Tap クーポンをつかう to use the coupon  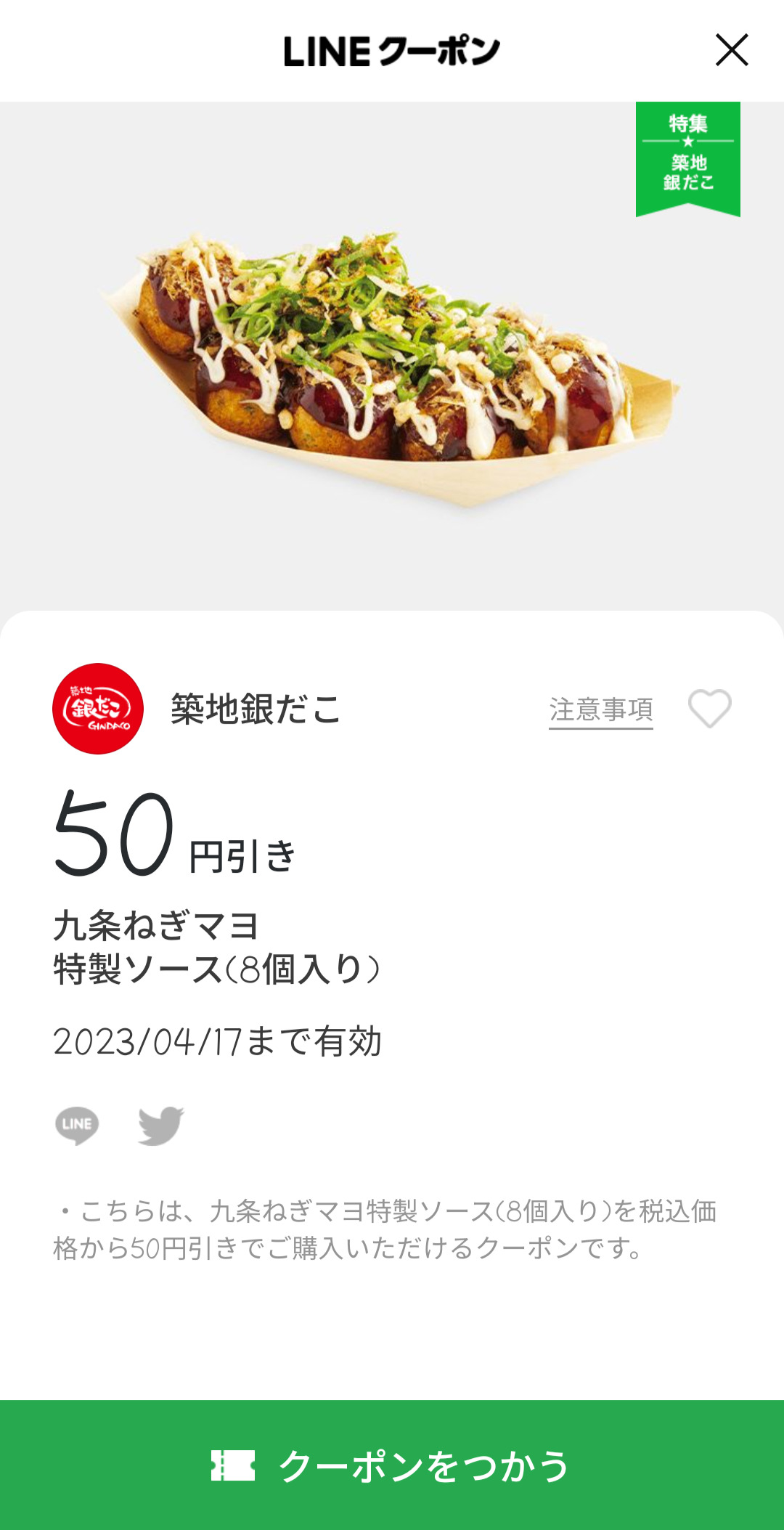pyautogui.click(x=392, y=1465)
